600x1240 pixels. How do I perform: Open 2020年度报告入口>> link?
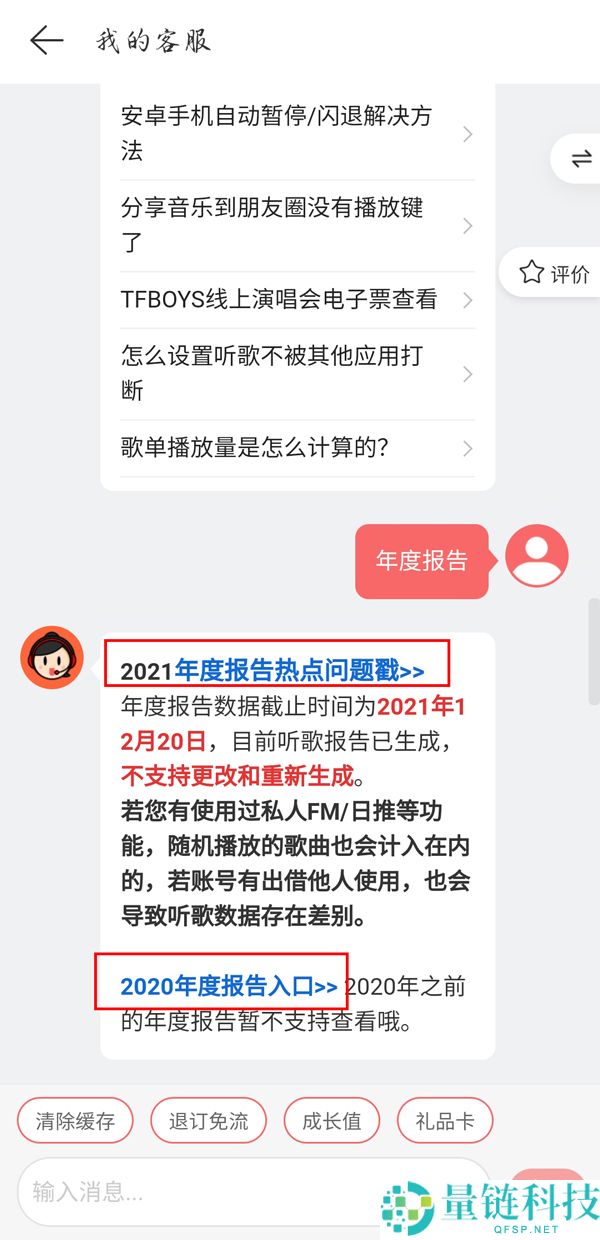coord(229,986)
